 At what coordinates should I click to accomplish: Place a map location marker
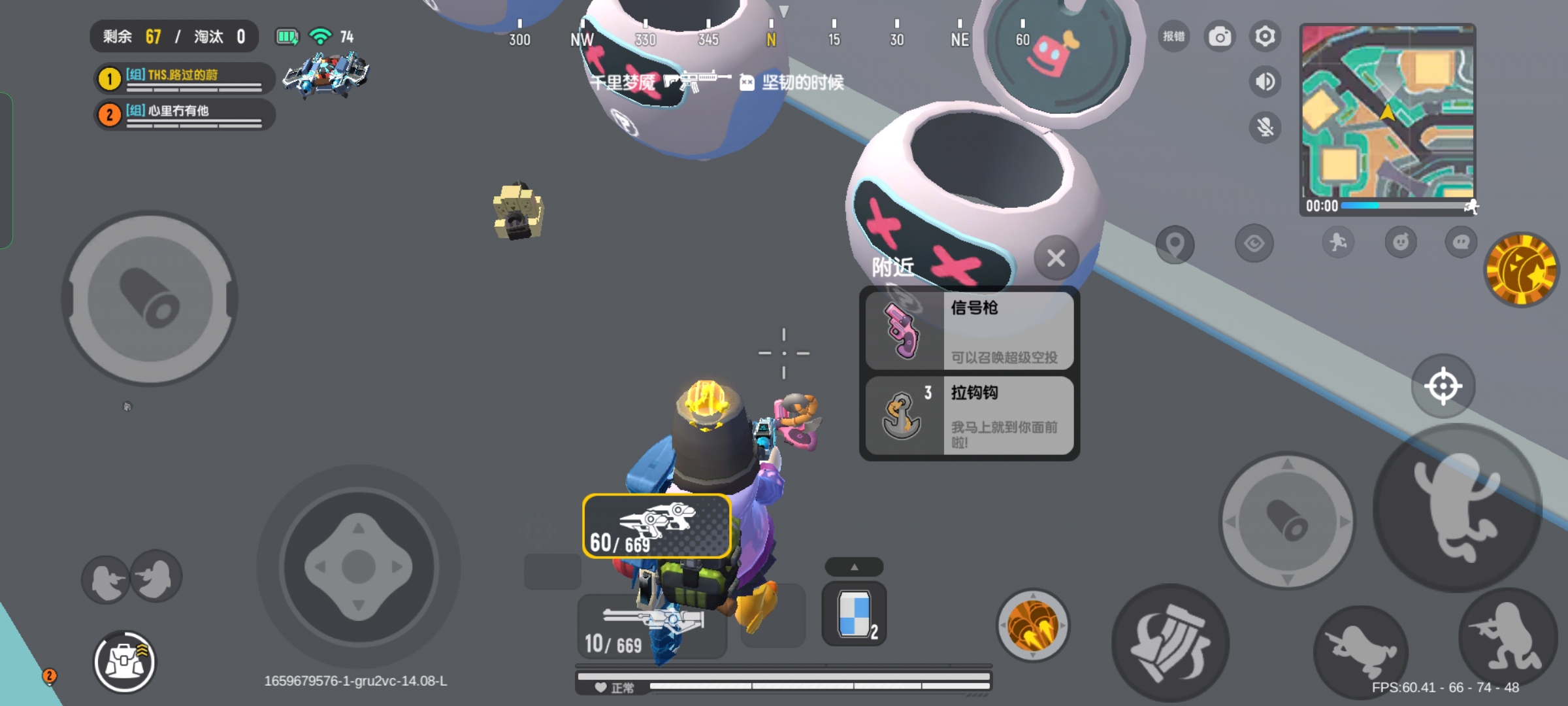pyautogui.click(x=1175, y=244)
